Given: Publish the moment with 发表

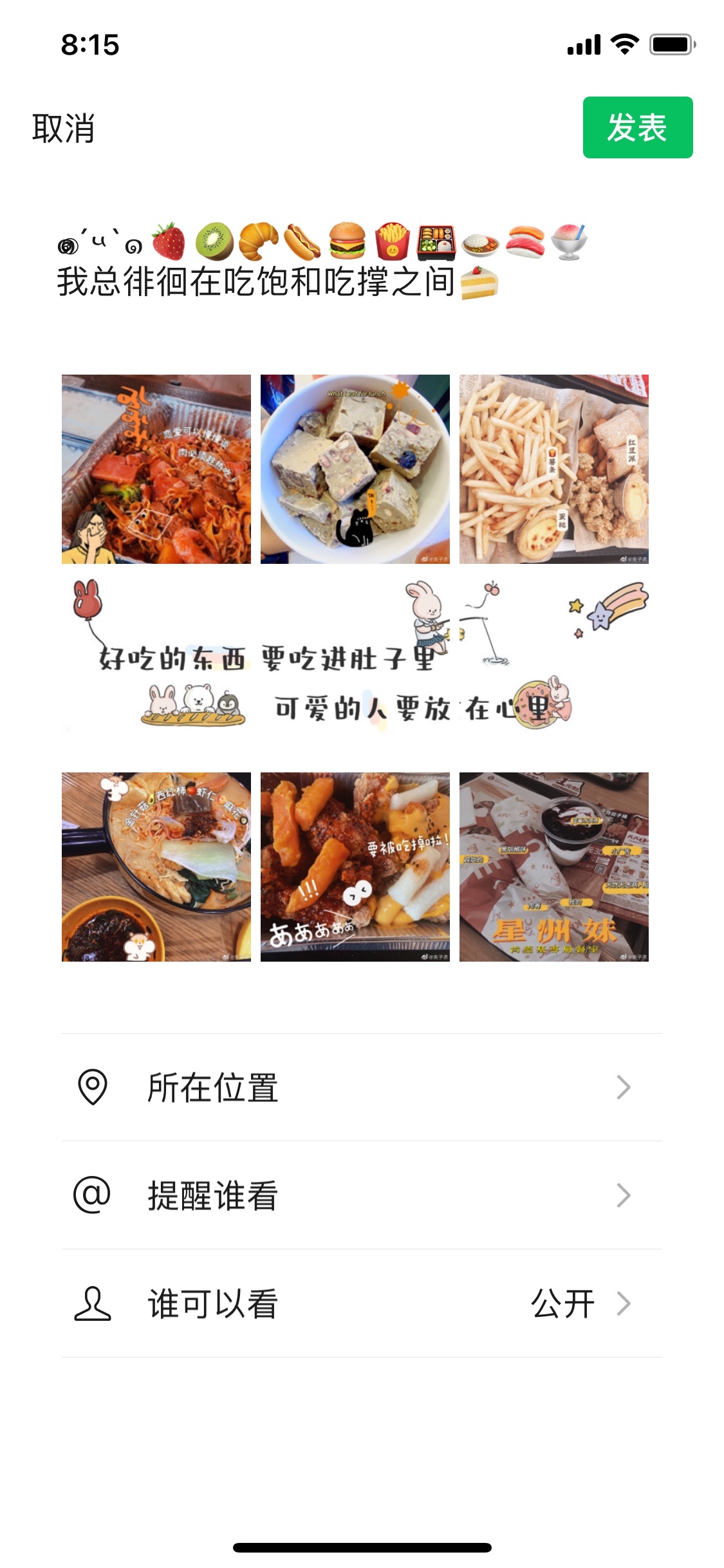Looking at the screenshot, I should 637,127.
